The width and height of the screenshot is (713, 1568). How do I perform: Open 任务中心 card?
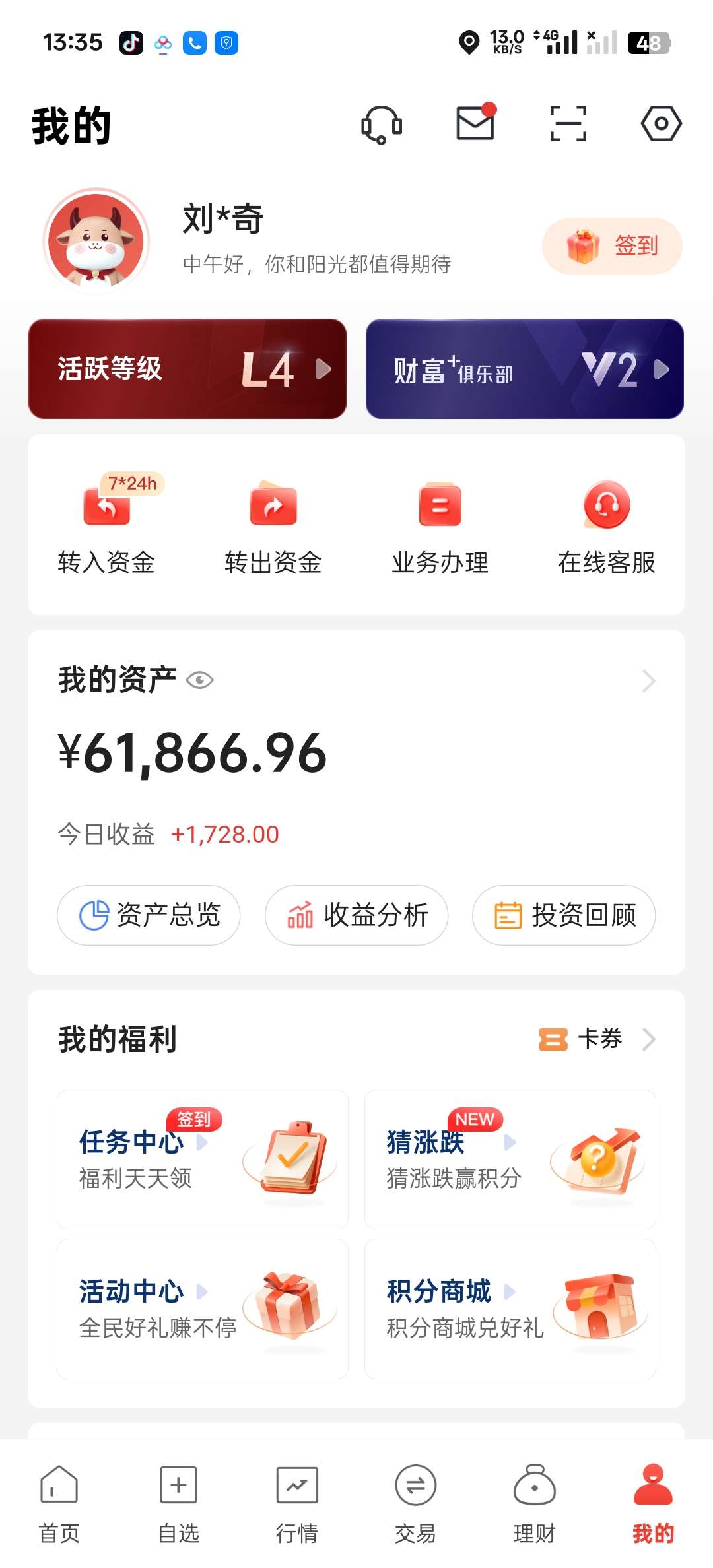click(203, 1160)
